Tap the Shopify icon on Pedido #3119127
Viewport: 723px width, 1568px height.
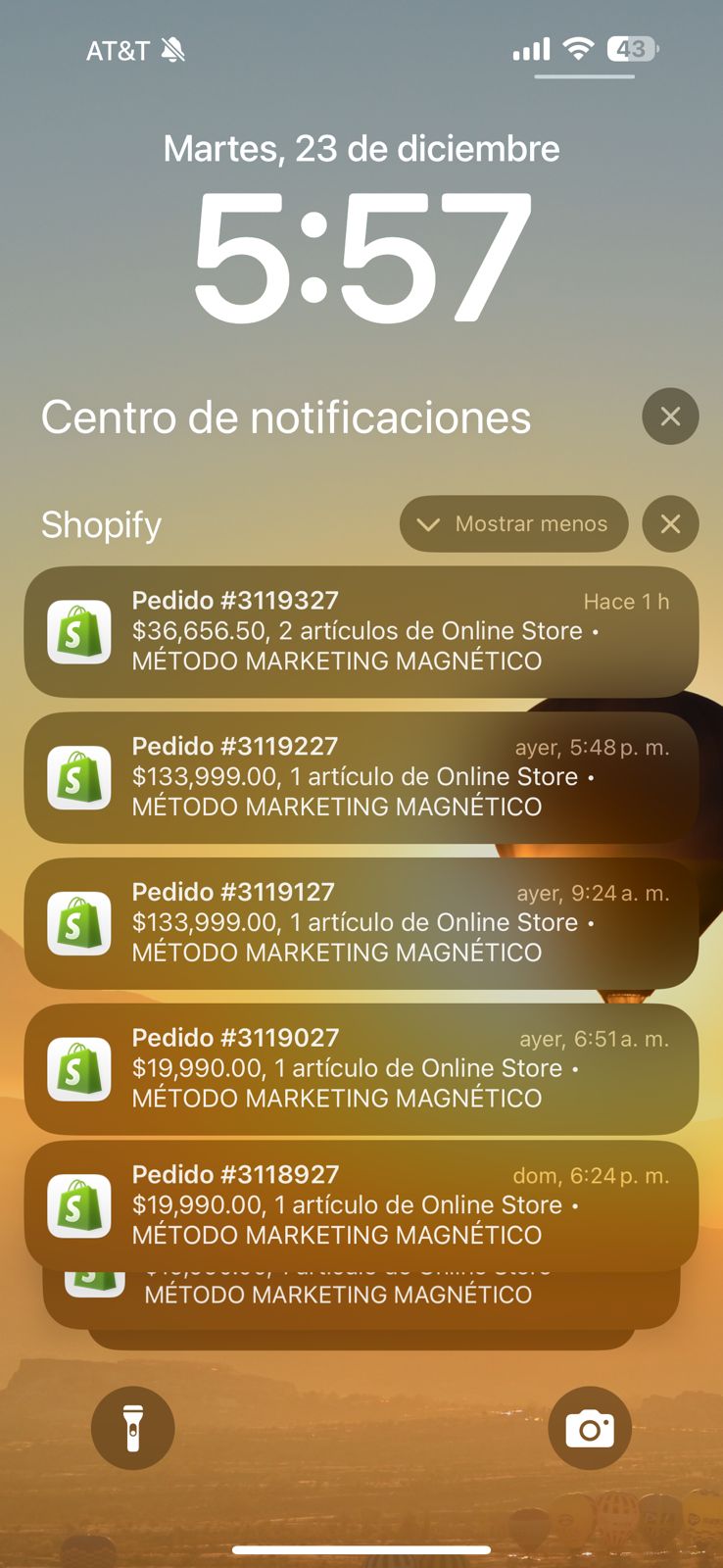click(78, 922)
